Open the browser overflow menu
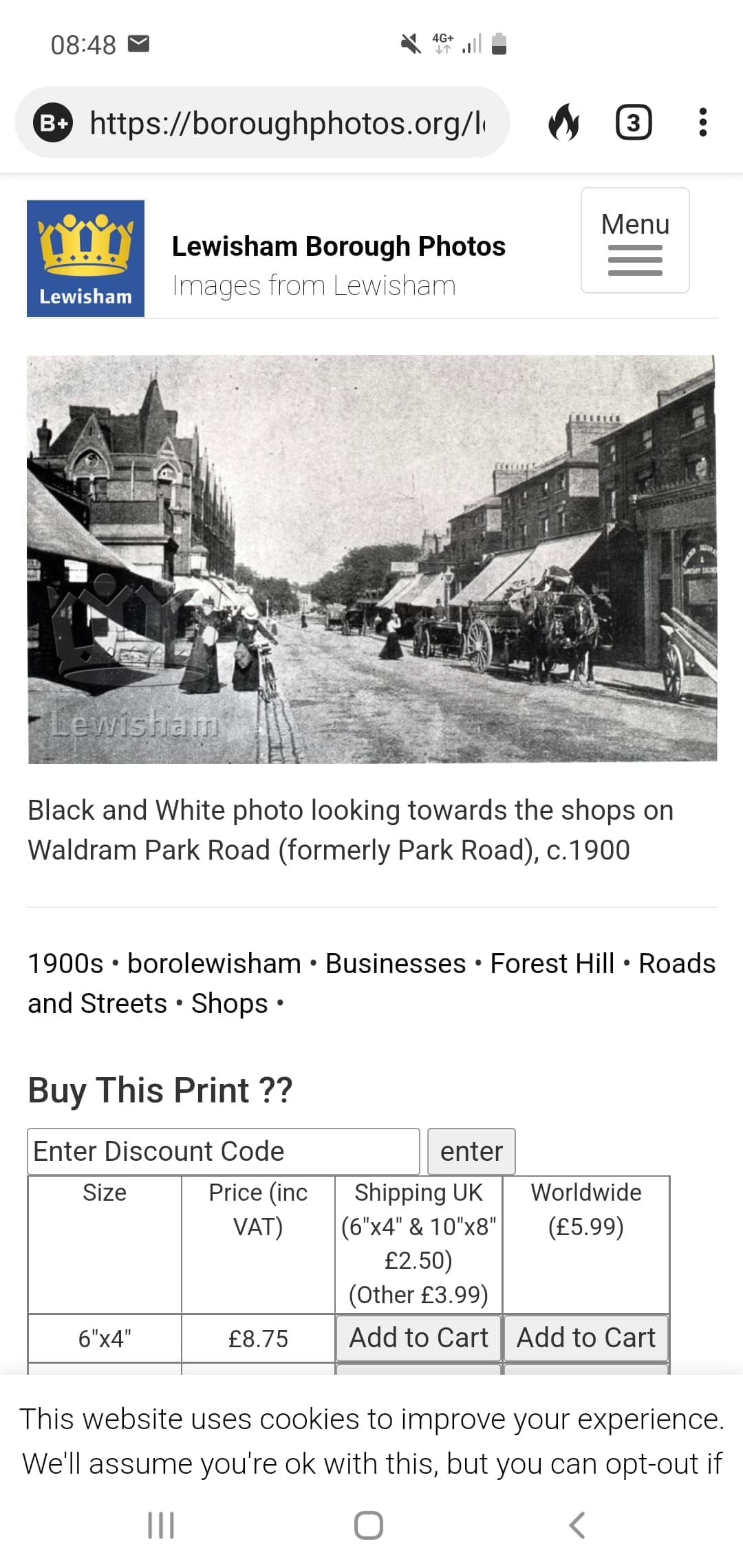 702,123
